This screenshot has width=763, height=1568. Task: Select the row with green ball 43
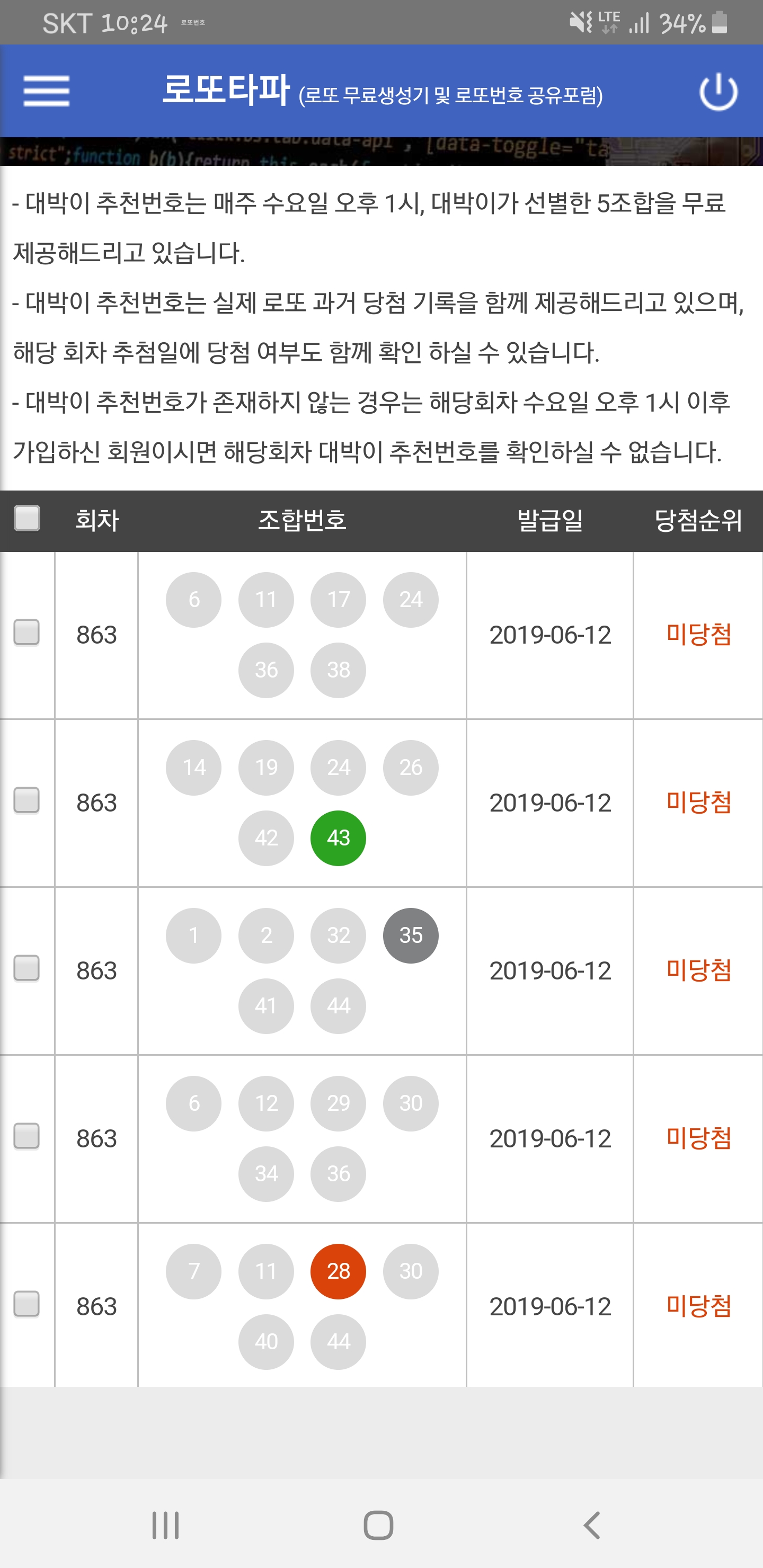pyautogui.click(x=27, y=800)
